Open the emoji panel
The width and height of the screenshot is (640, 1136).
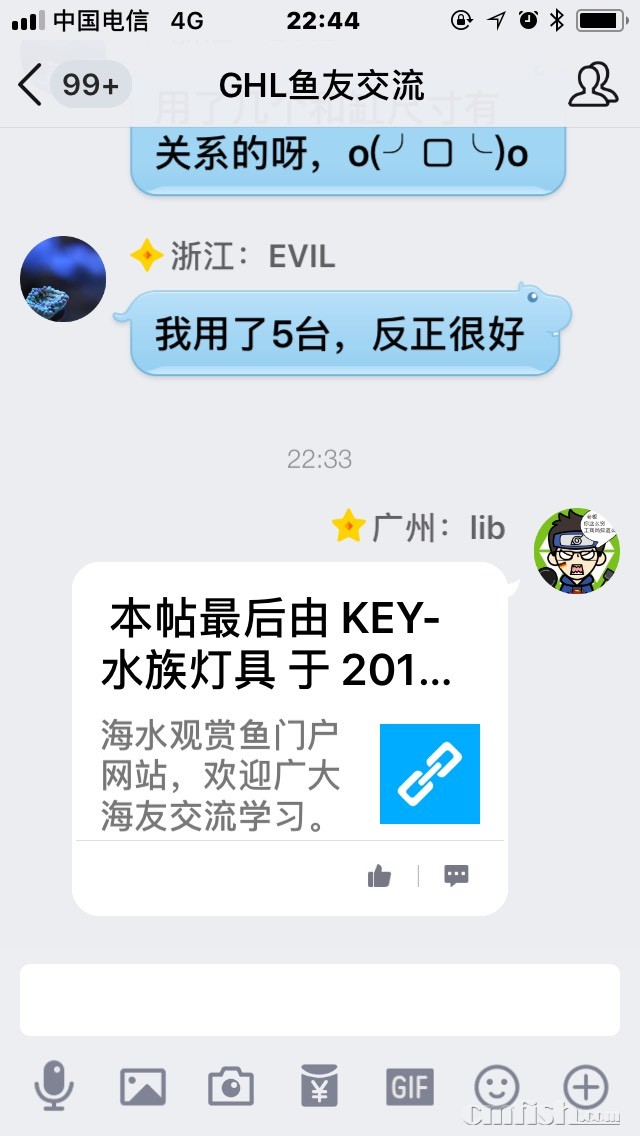click(x=497, y=1086)
